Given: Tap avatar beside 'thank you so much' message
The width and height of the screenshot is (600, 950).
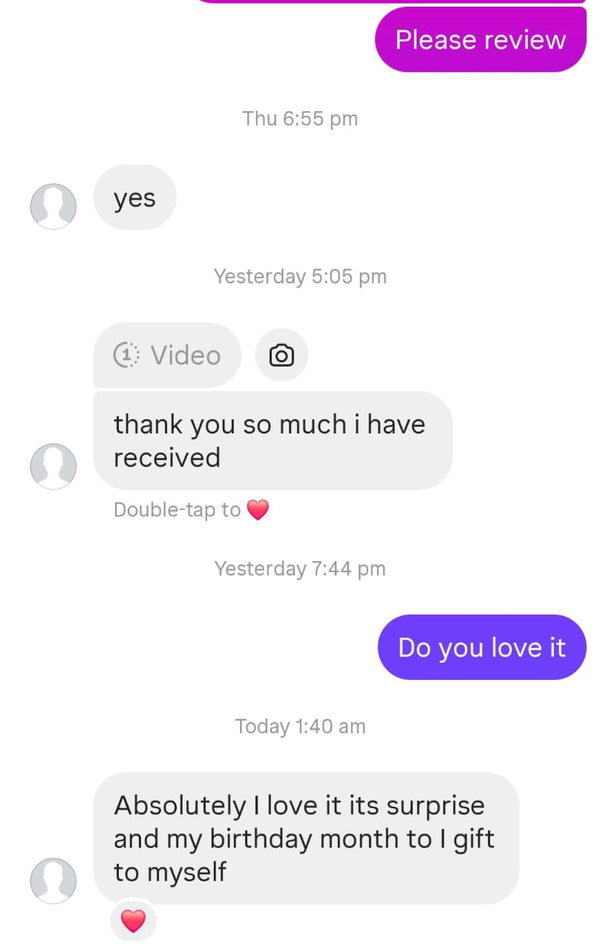Looking at the screenshot, I should tap(53, 466).
